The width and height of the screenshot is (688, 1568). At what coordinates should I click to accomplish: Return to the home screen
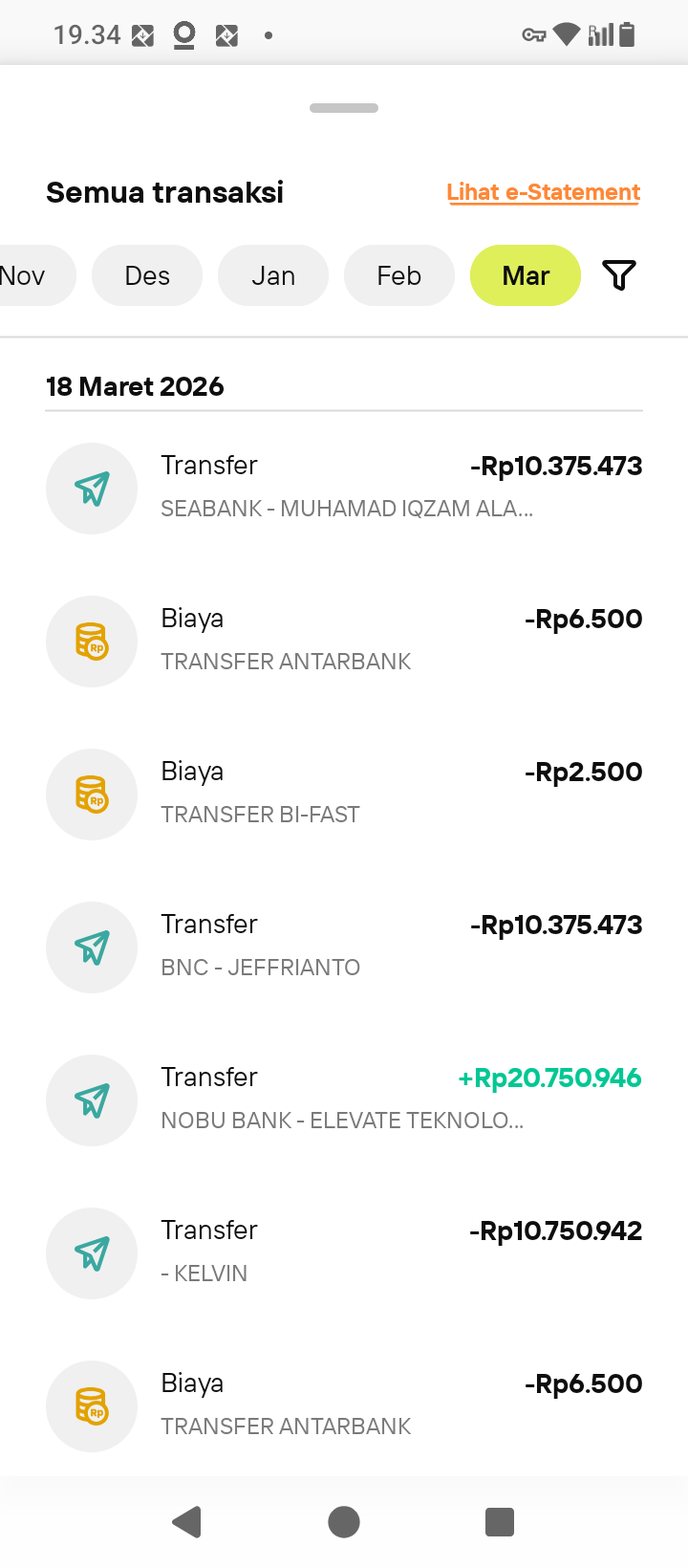tap(344, 1521)
